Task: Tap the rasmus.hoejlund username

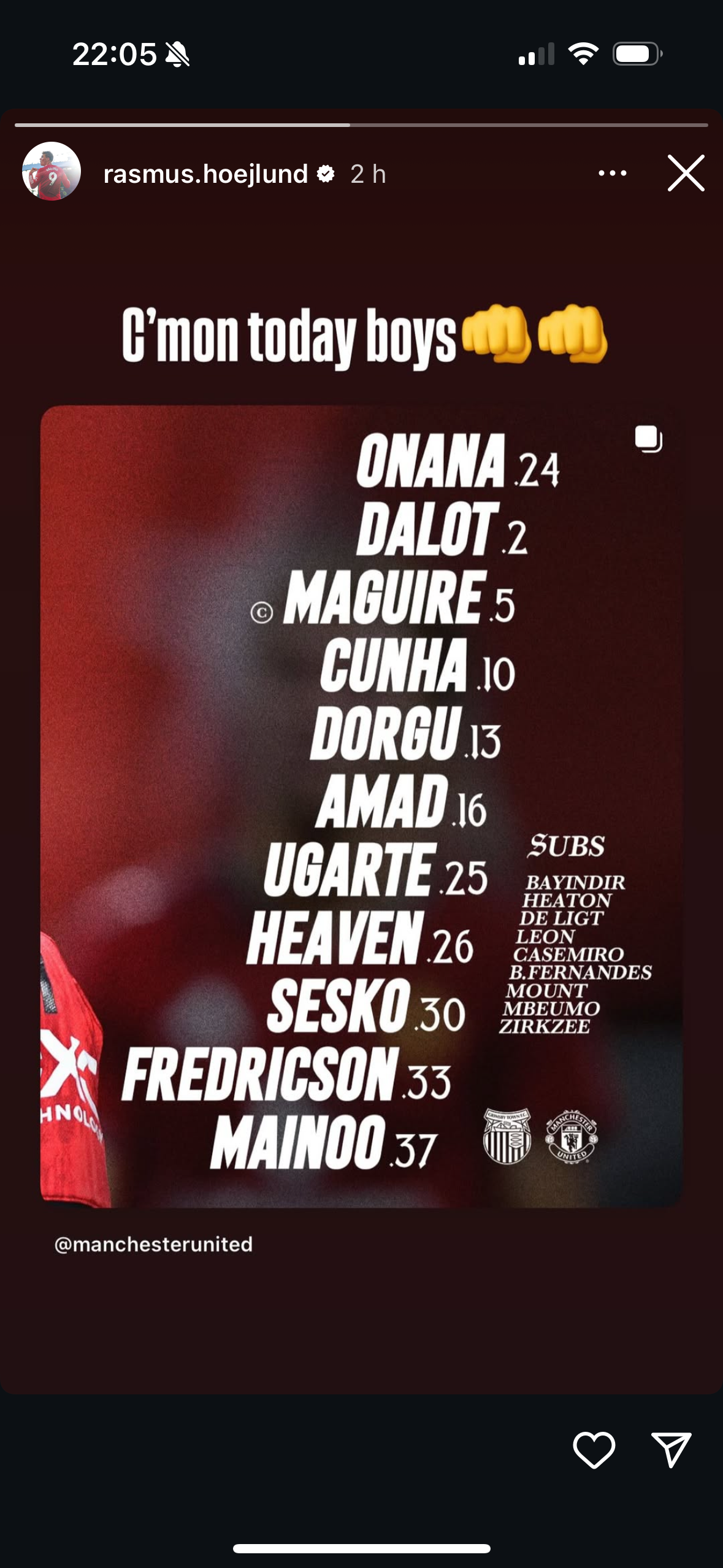Action: point(205,174)
